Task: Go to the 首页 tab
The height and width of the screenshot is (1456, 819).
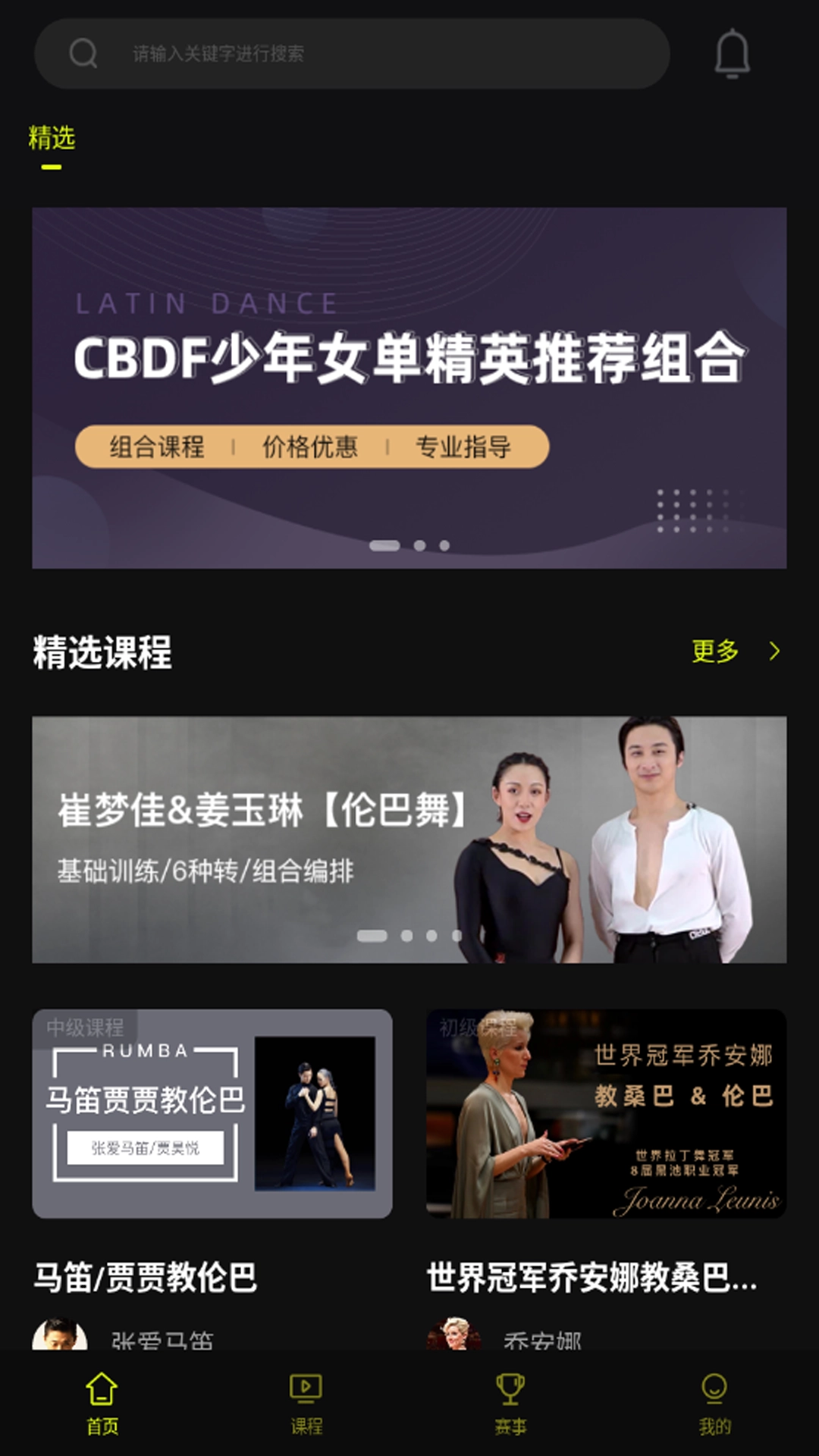Action: [x=102, y=1404]
